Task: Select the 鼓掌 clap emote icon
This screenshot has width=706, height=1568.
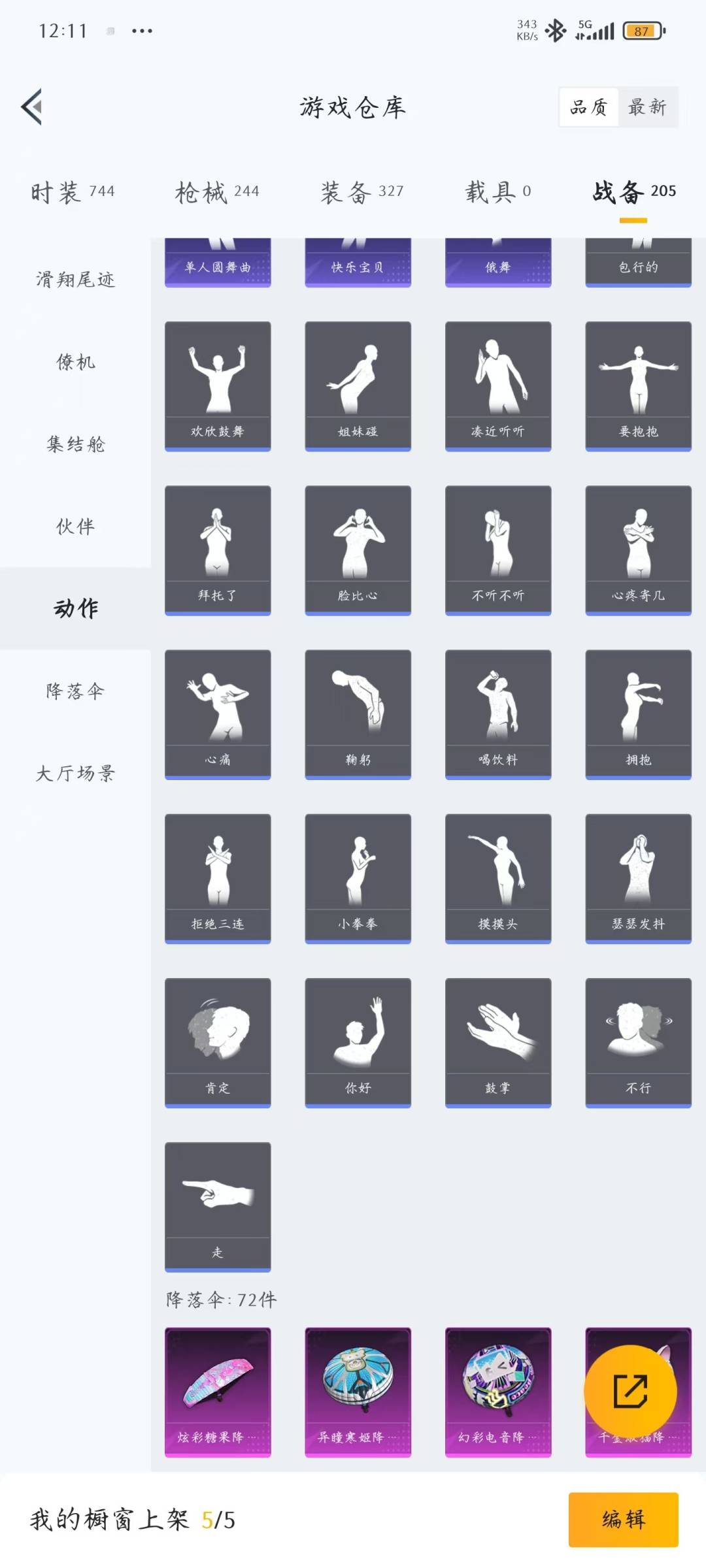Action: pyautogui.click(x=498, y=1042)
